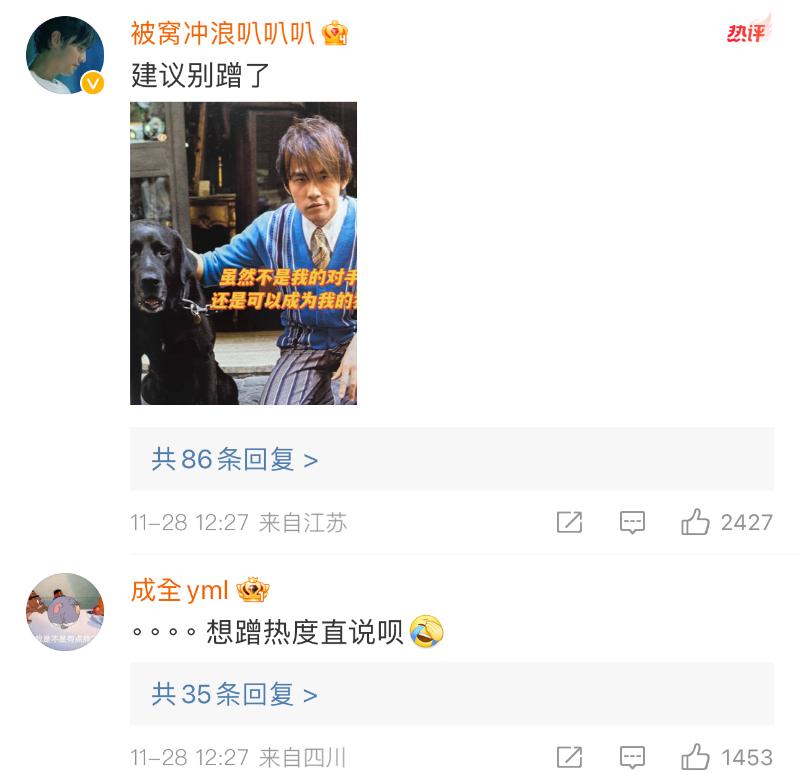Tap the username 成全yml
The image size is (800, 772).
pyautogui.click(x=179, y=590)
